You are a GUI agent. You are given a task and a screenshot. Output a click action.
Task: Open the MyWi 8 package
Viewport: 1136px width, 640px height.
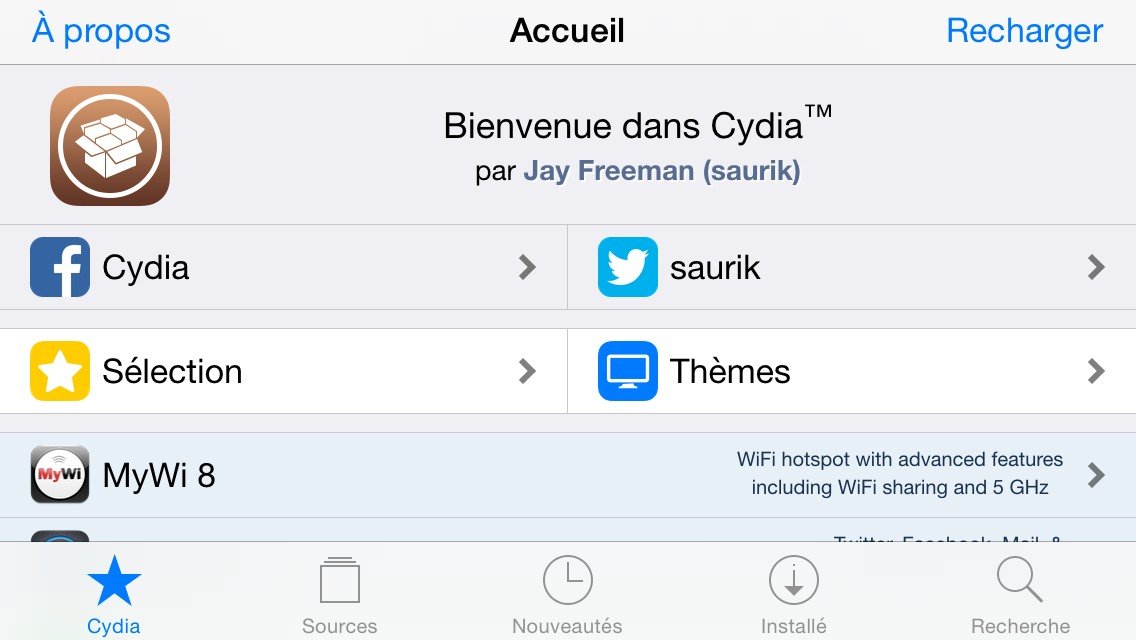pos(568,475)
